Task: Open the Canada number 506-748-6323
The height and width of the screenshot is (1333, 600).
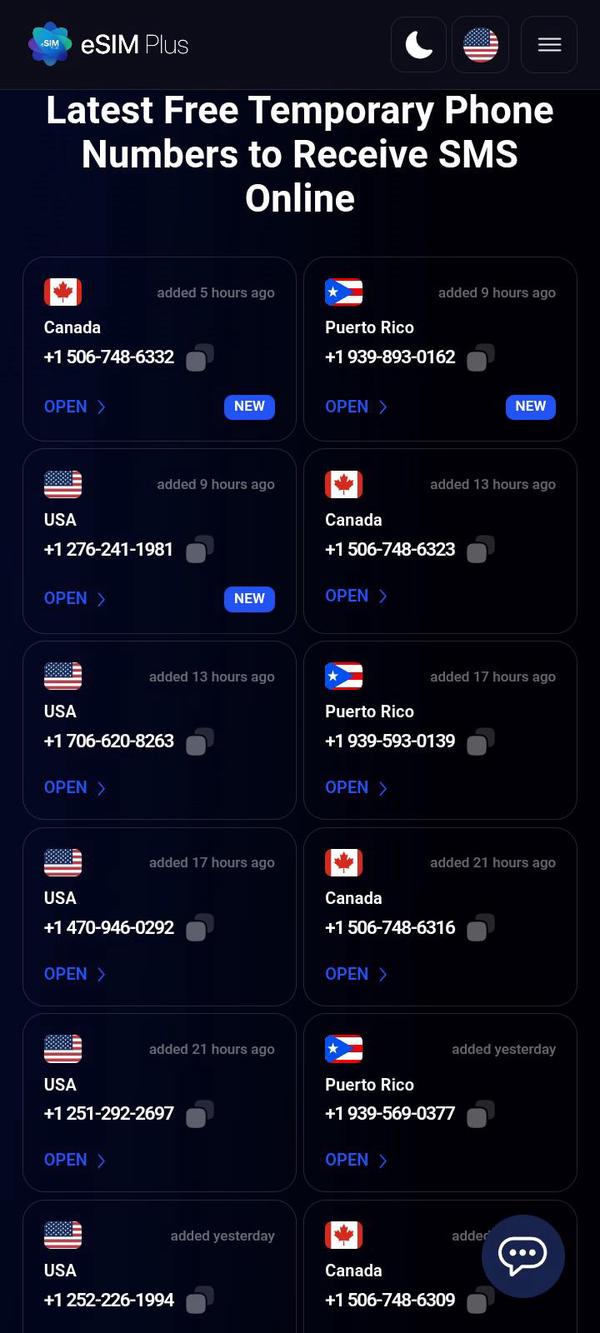Action: tap(355, 596)
